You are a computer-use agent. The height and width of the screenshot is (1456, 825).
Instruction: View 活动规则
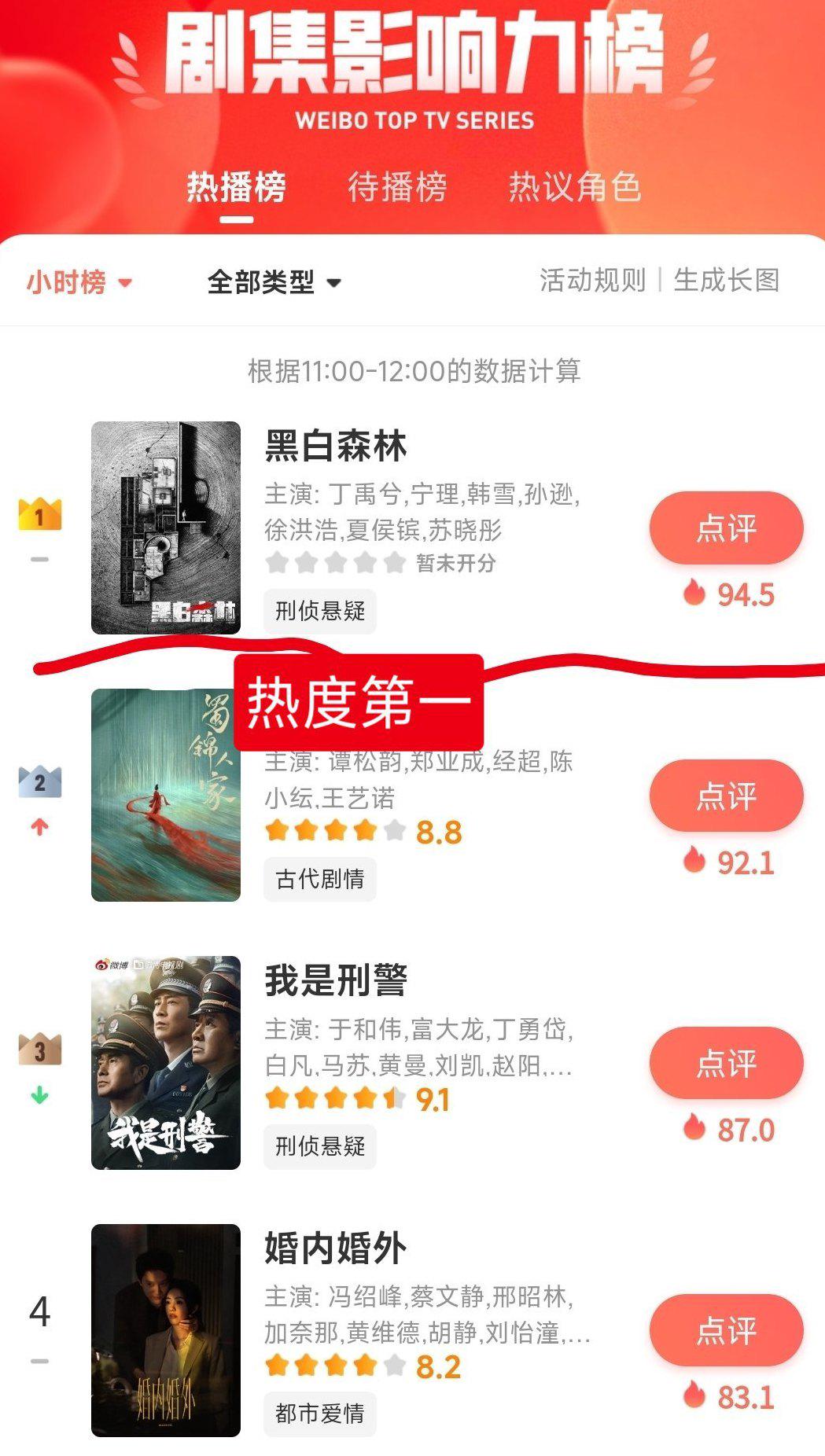point(592,280)
